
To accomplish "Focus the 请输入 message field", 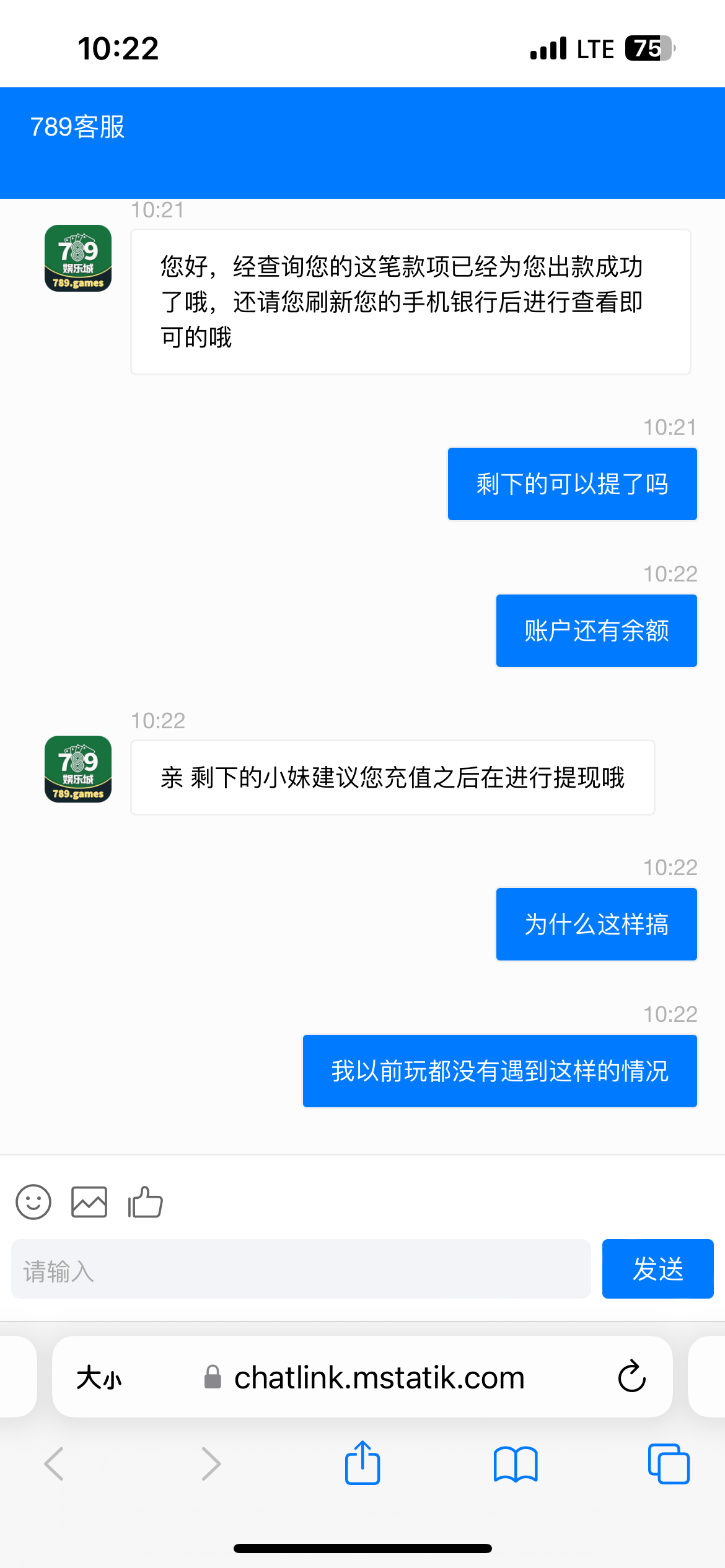I will pyautogui.click(x=301, y=1269).
